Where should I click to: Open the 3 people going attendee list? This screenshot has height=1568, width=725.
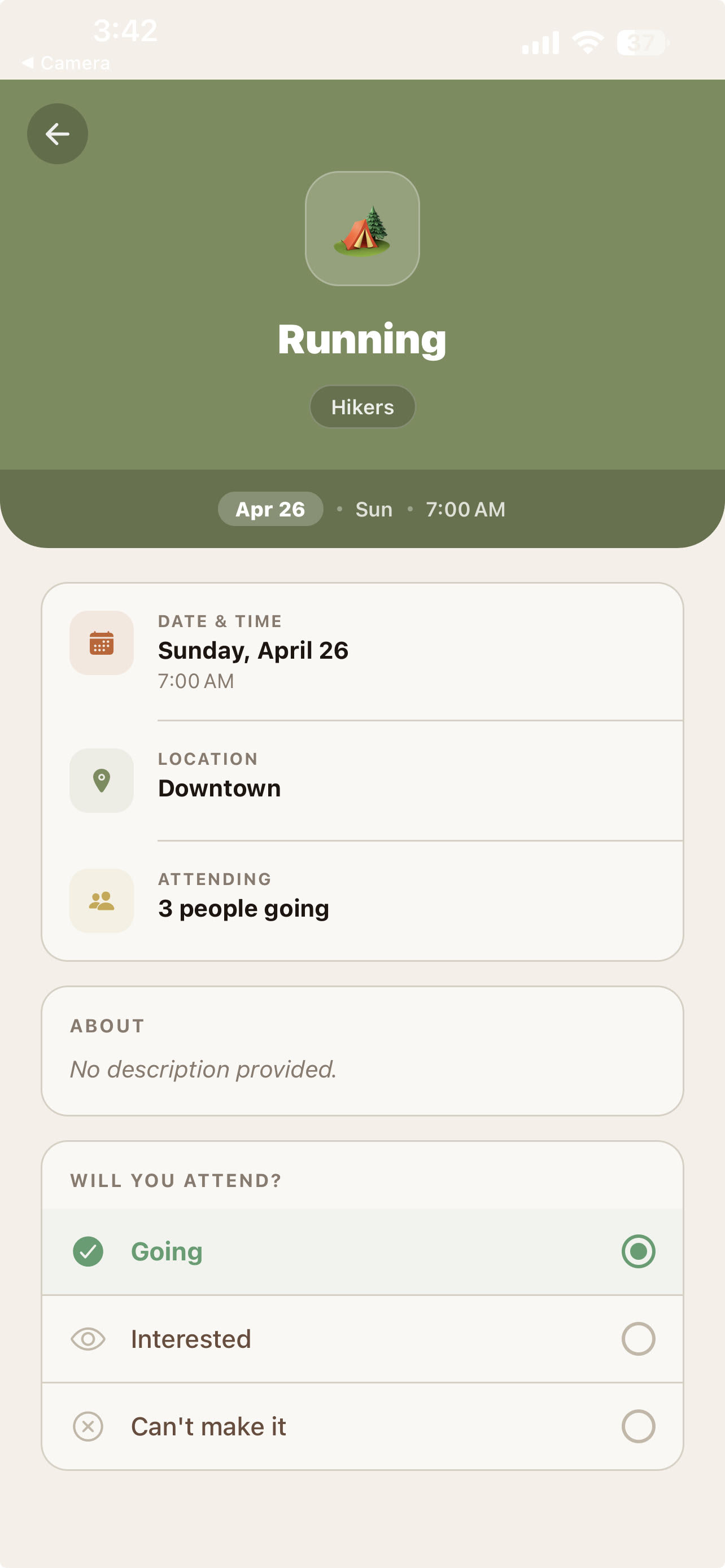243,907
